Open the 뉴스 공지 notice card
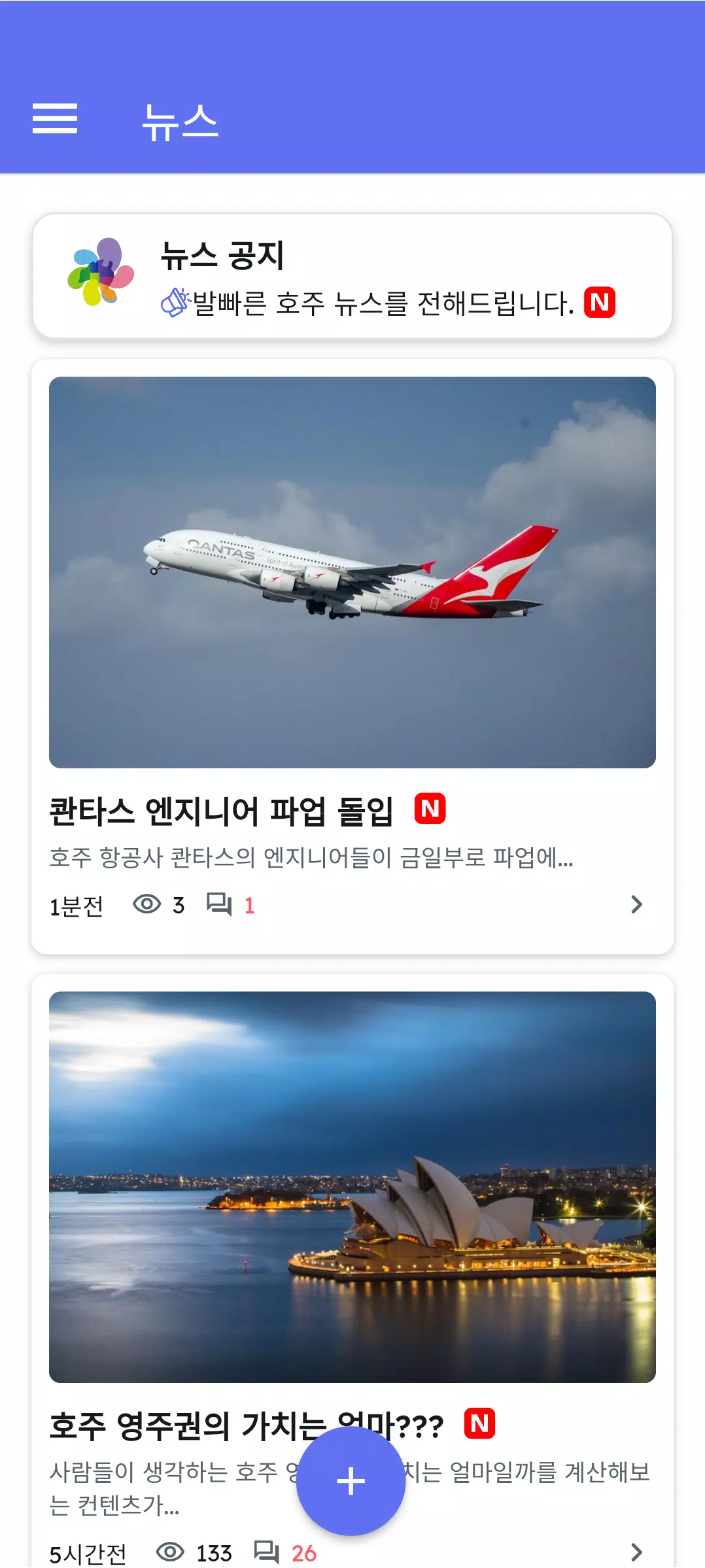 click(x=352, y=276)
